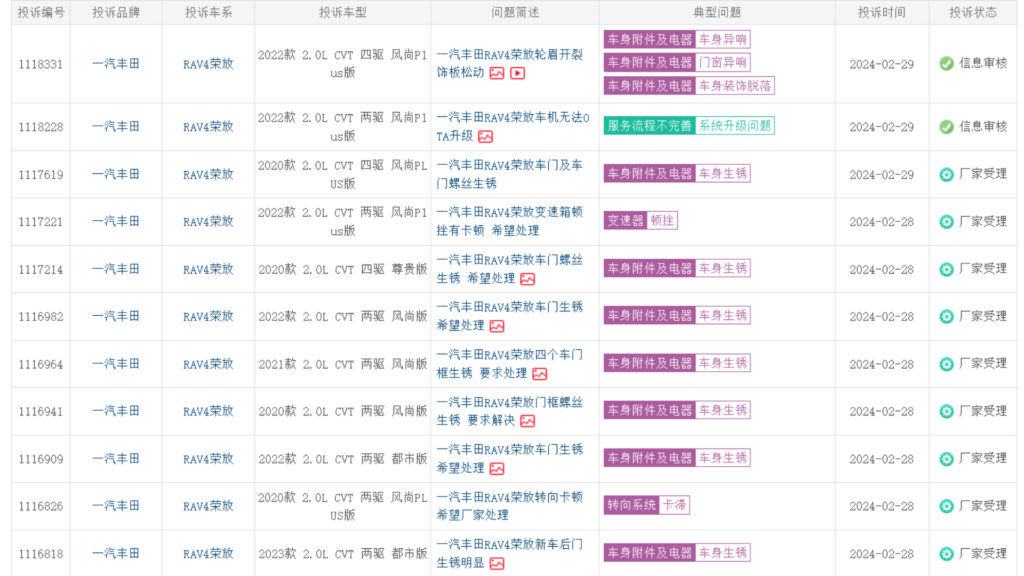Screen dimensions: 1024x576
Task: Open complaint 车门螺丝生锈 希望处理
Action: point(509,260)
